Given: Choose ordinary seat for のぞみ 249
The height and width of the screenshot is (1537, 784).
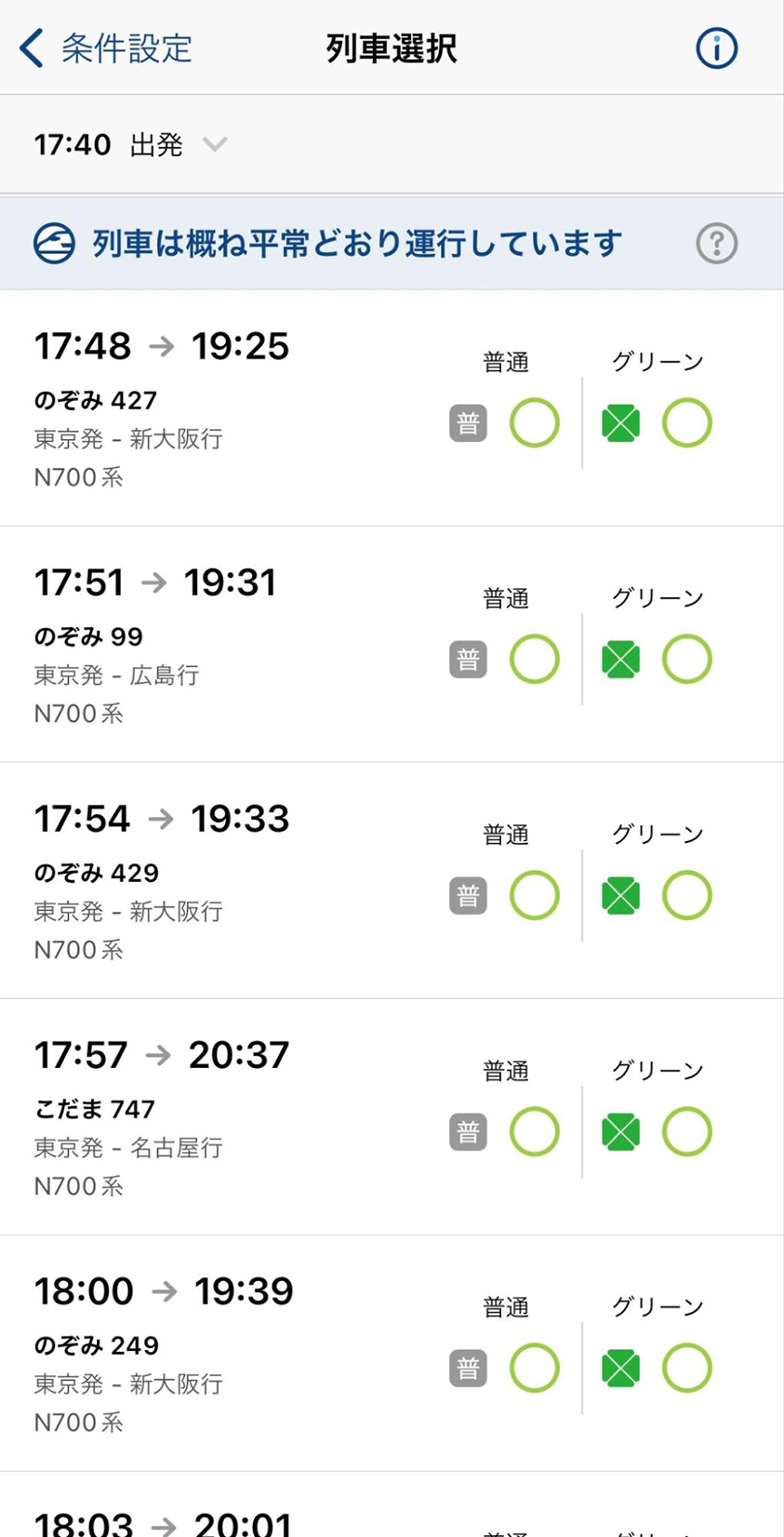Looking at the screenshot, I should point(535,1369).
